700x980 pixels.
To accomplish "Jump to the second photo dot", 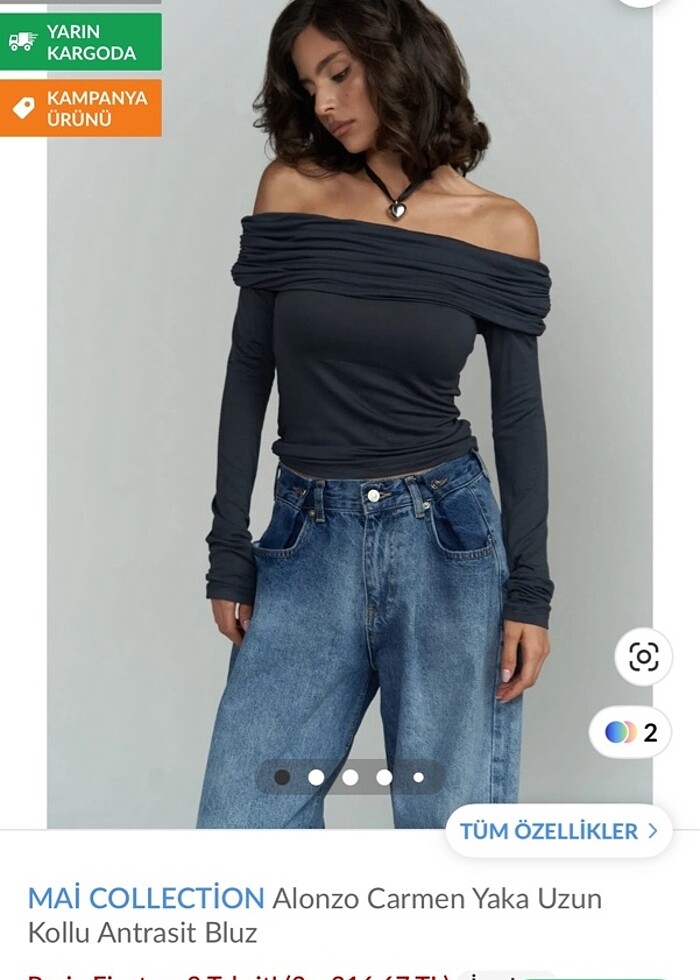I will (x=316, y=777).
